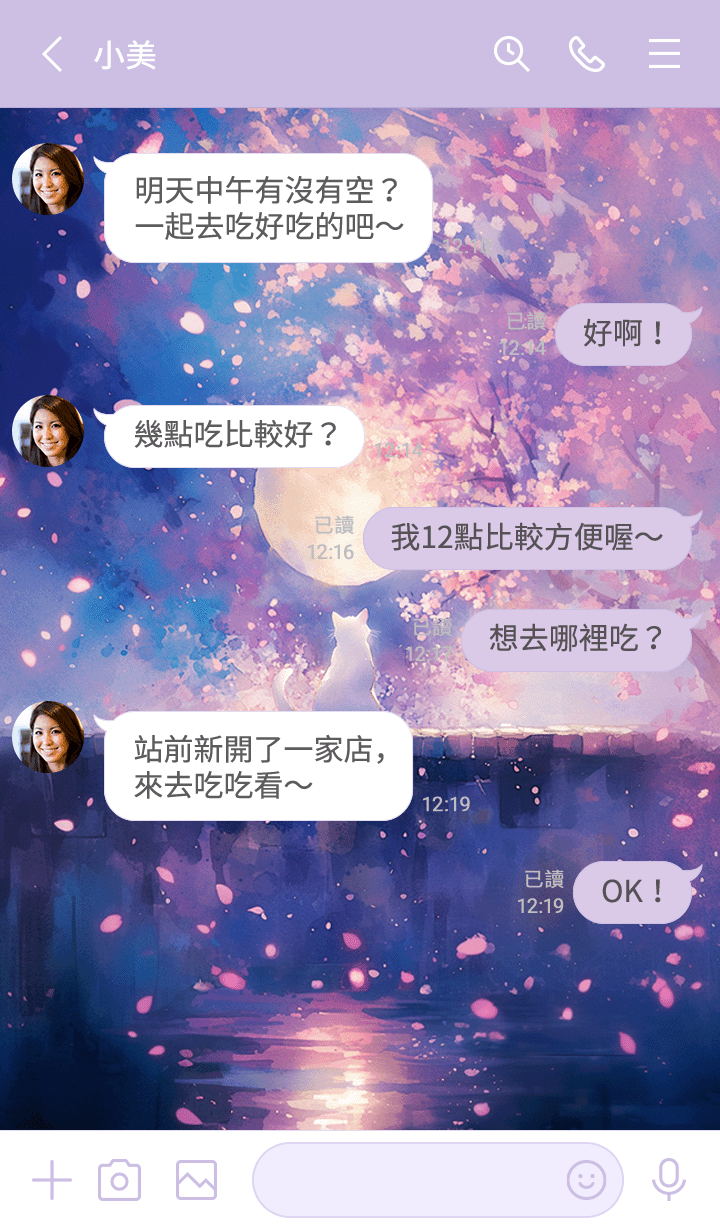
Task: Open the emoji and sticker picker
Action: (x=586, y=1181)
